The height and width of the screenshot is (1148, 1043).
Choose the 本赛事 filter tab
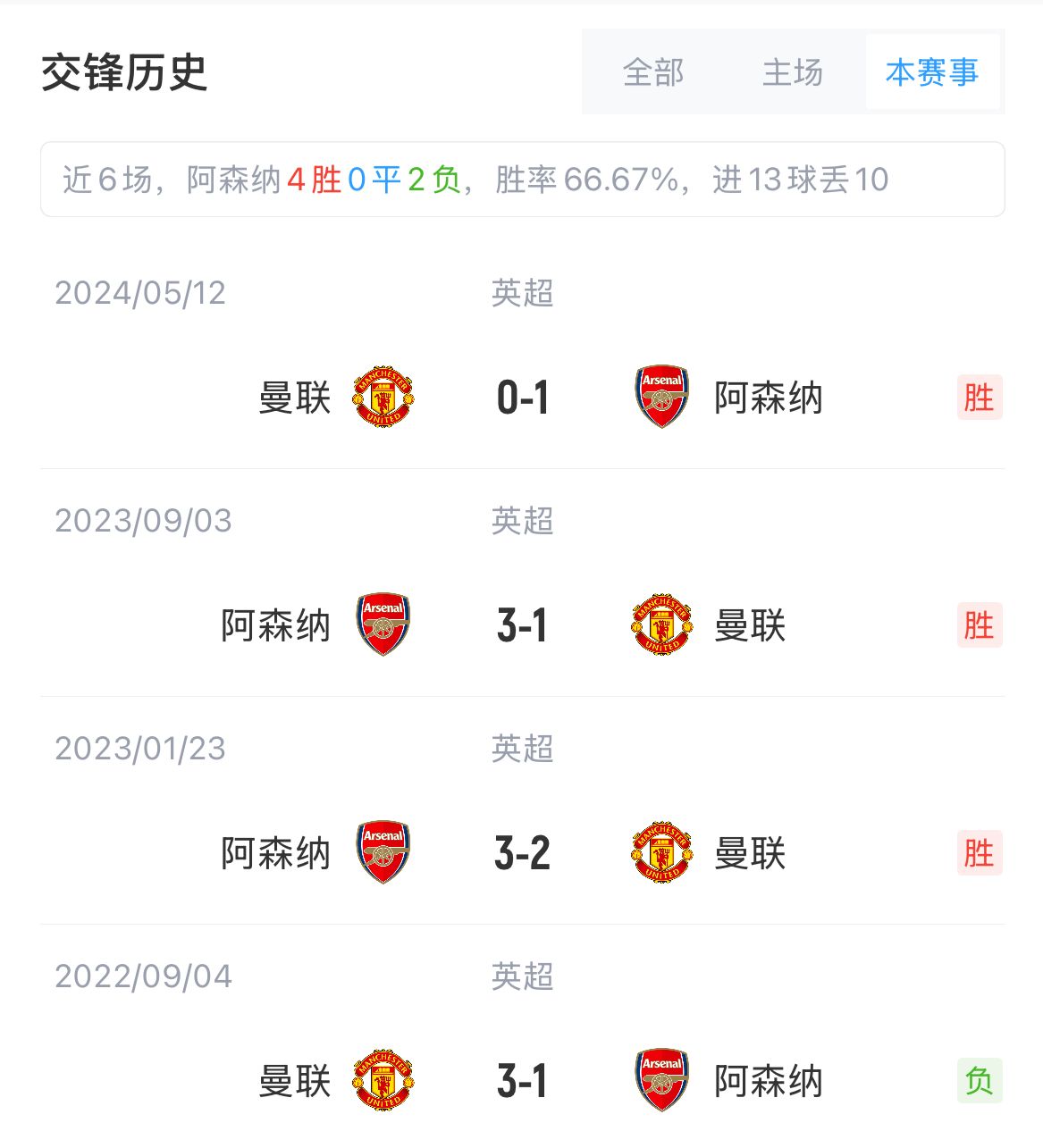click(x=932, y=72)
